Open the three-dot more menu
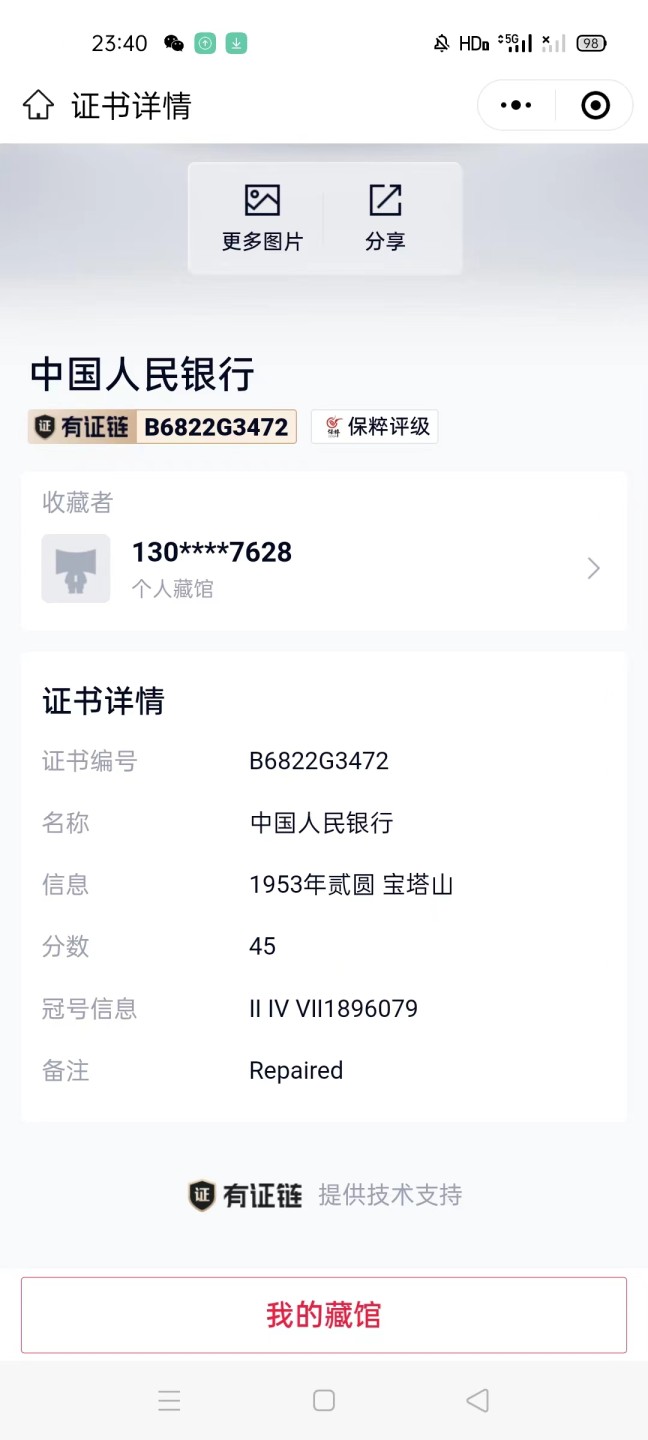The width and height of the screenshot is (648, 1440). click(516, 105)
